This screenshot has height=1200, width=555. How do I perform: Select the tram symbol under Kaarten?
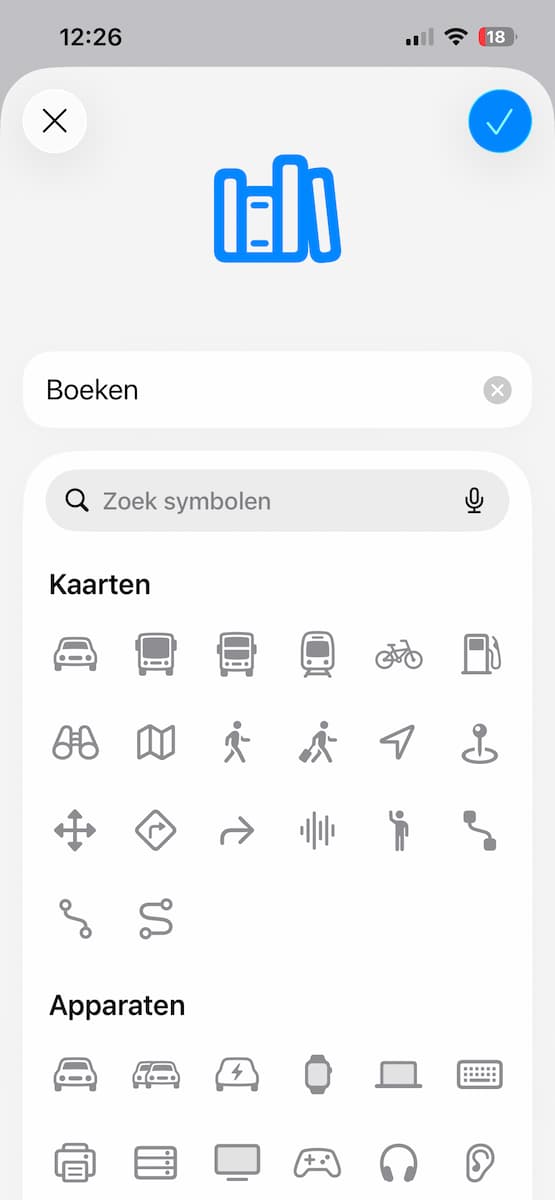tap(318, 655)
